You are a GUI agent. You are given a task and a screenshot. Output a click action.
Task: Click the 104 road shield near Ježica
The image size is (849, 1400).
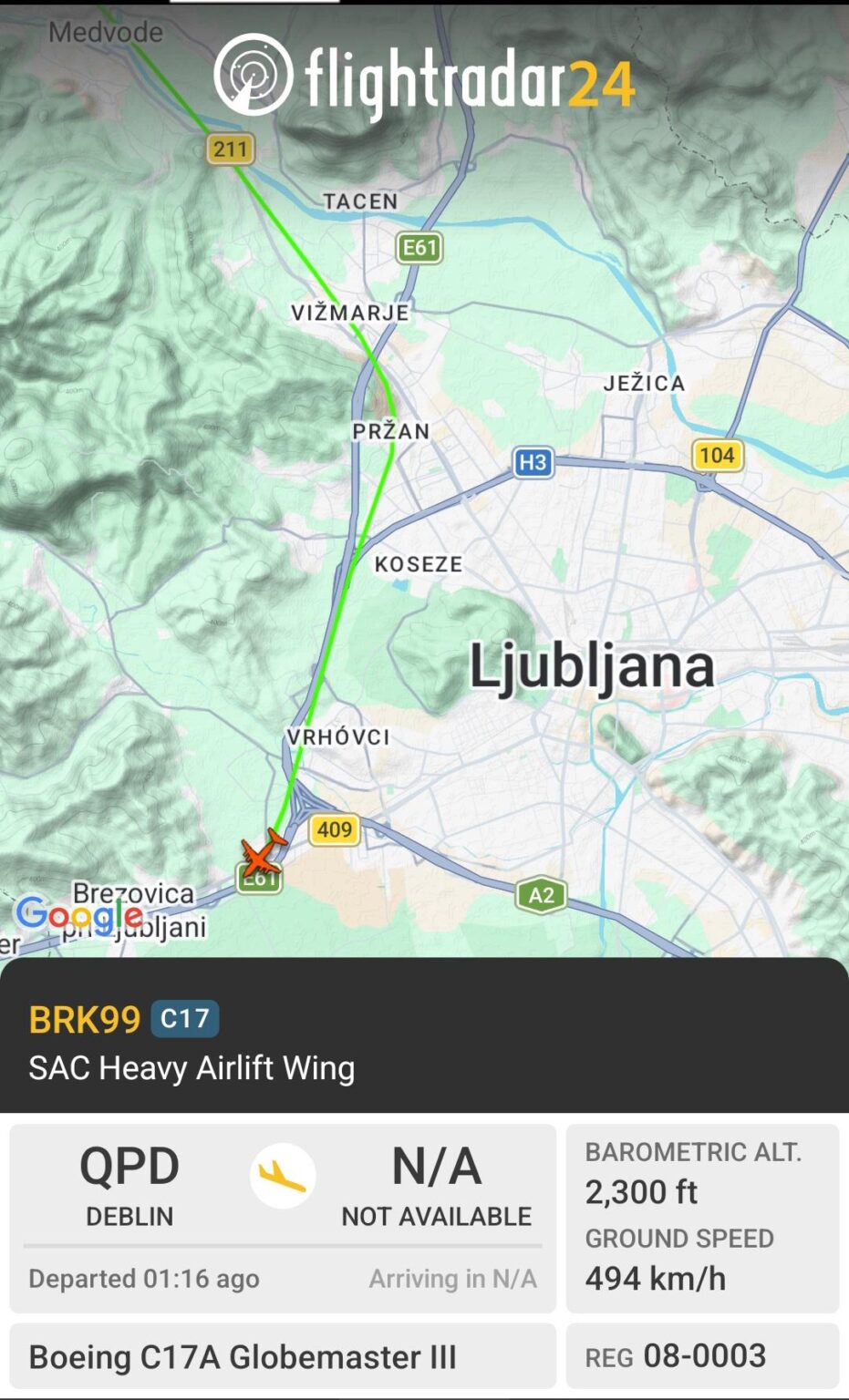tap(720, 456)
